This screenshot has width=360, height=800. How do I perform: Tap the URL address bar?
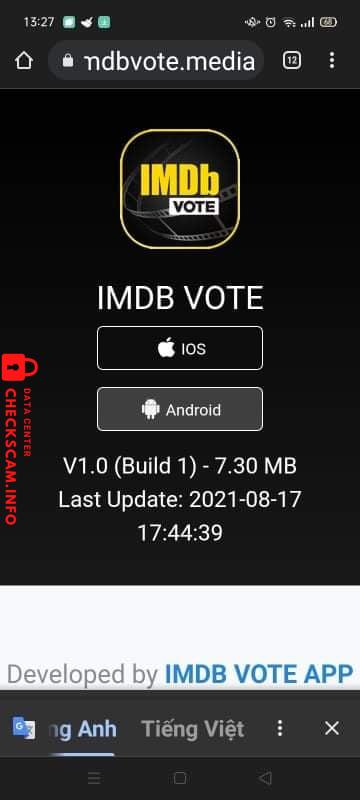156,61
